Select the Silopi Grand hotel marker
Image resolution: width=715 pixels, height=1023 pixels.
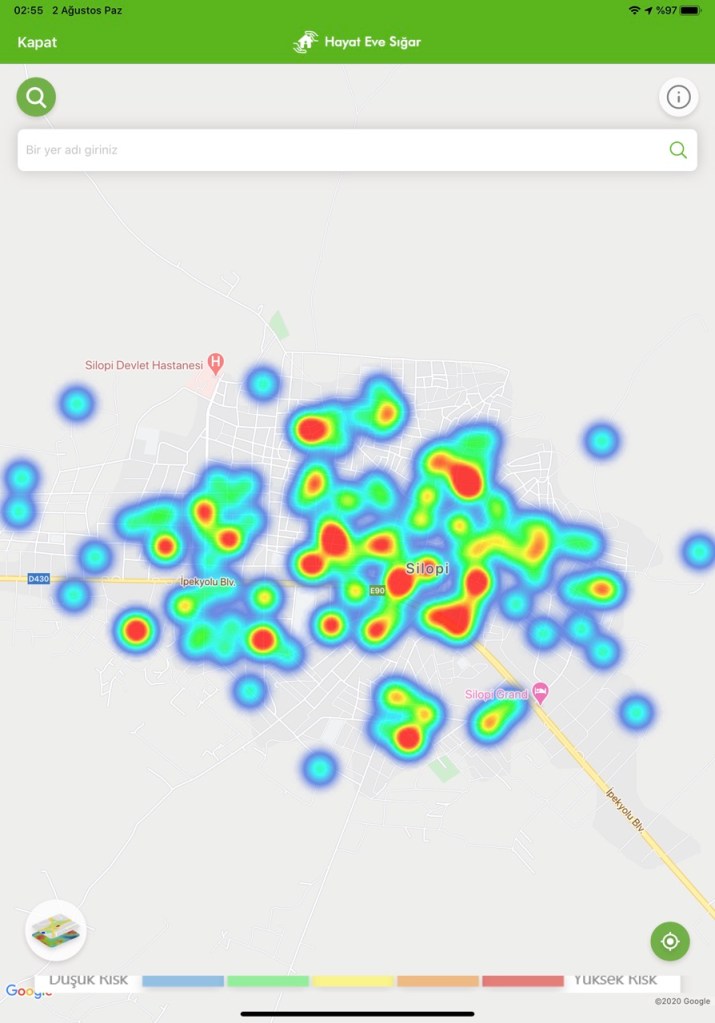click(x=540, y=691)
